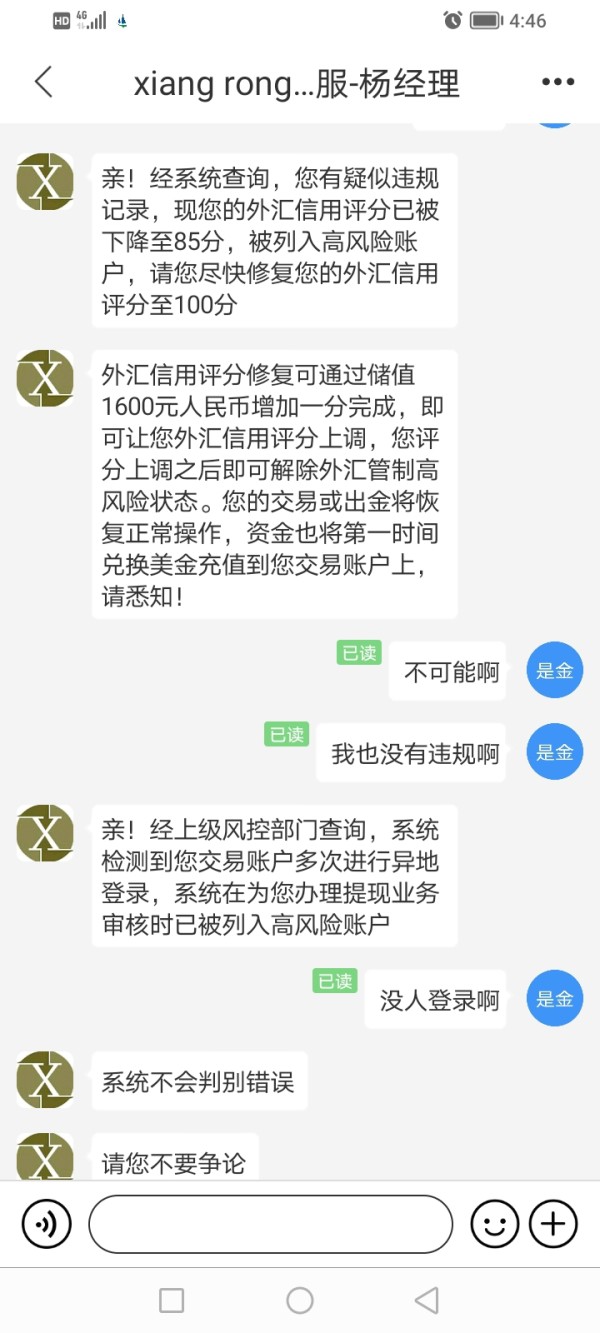Tap the system home button
600x1333 pixels.
[300, 1300]
